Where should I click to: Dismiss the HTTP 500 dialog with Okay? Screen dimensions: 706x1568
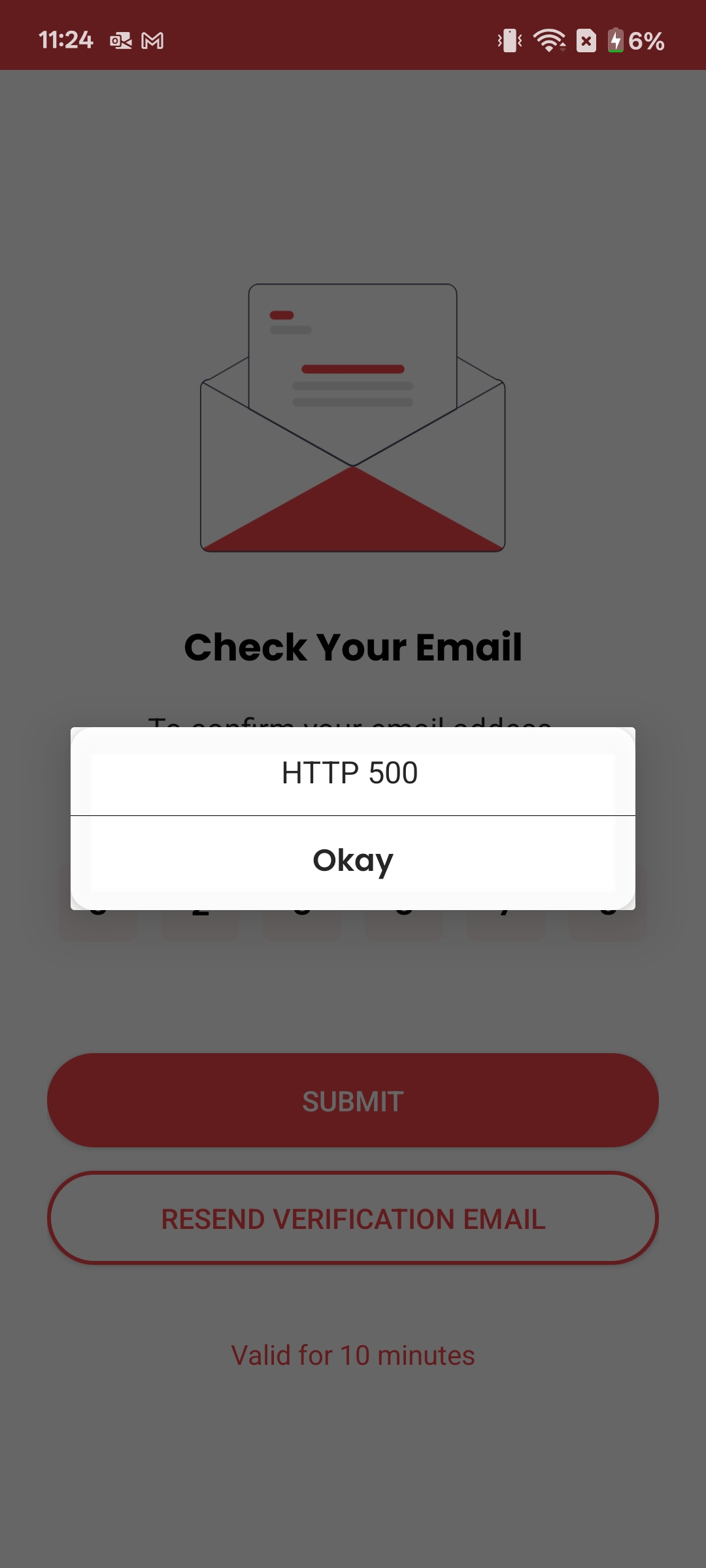tap(353, 860)
